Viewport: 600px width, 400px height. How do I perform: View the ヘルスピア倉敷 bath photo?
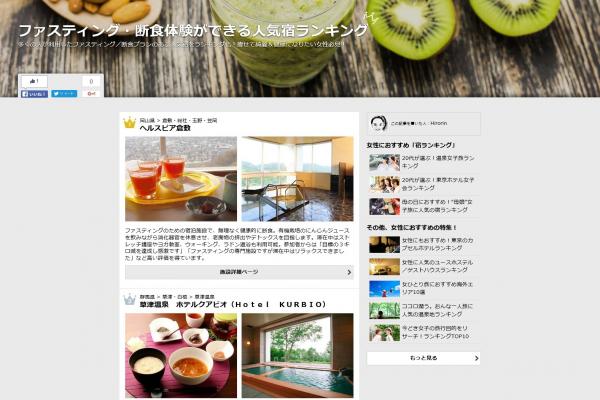coord(297,179)
